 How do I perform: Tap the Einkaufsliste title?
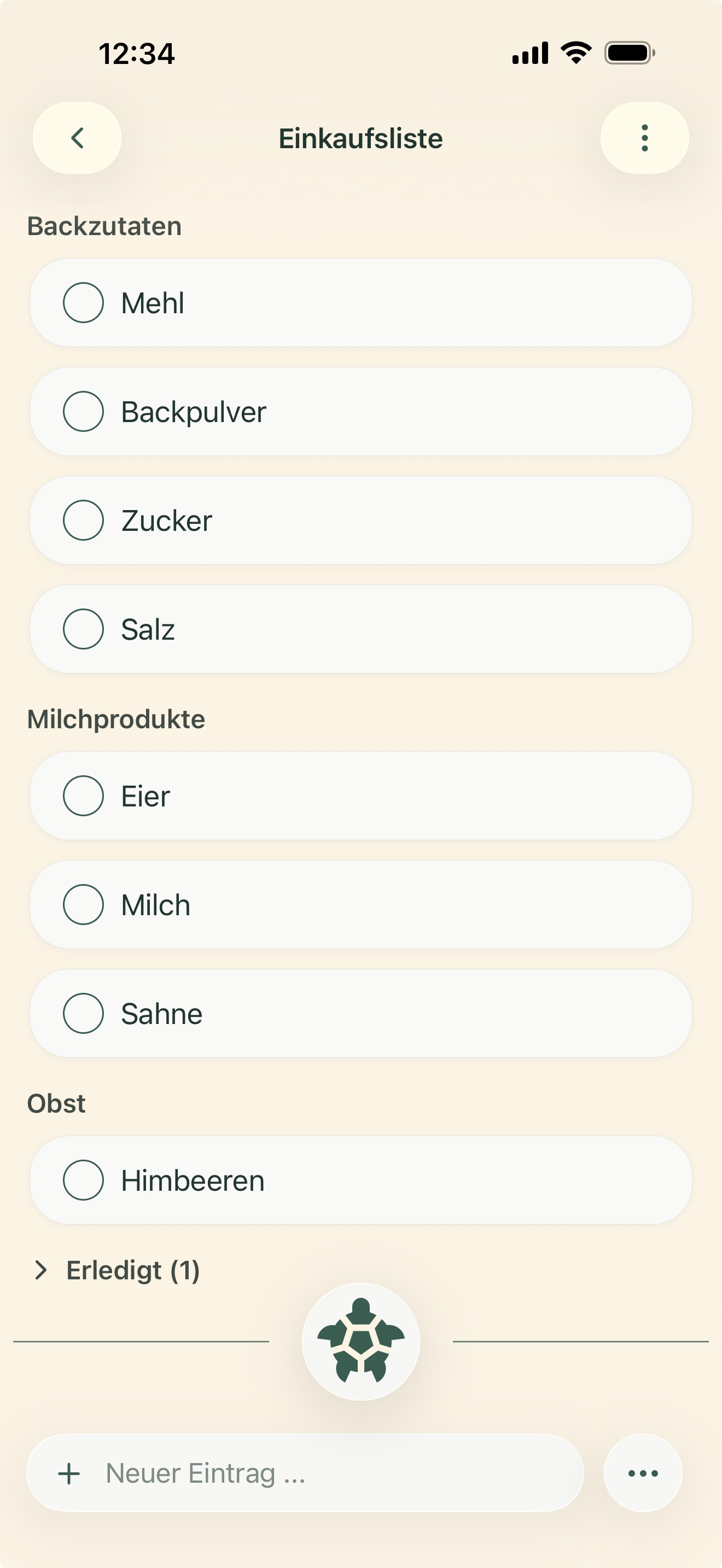(361, 138)
